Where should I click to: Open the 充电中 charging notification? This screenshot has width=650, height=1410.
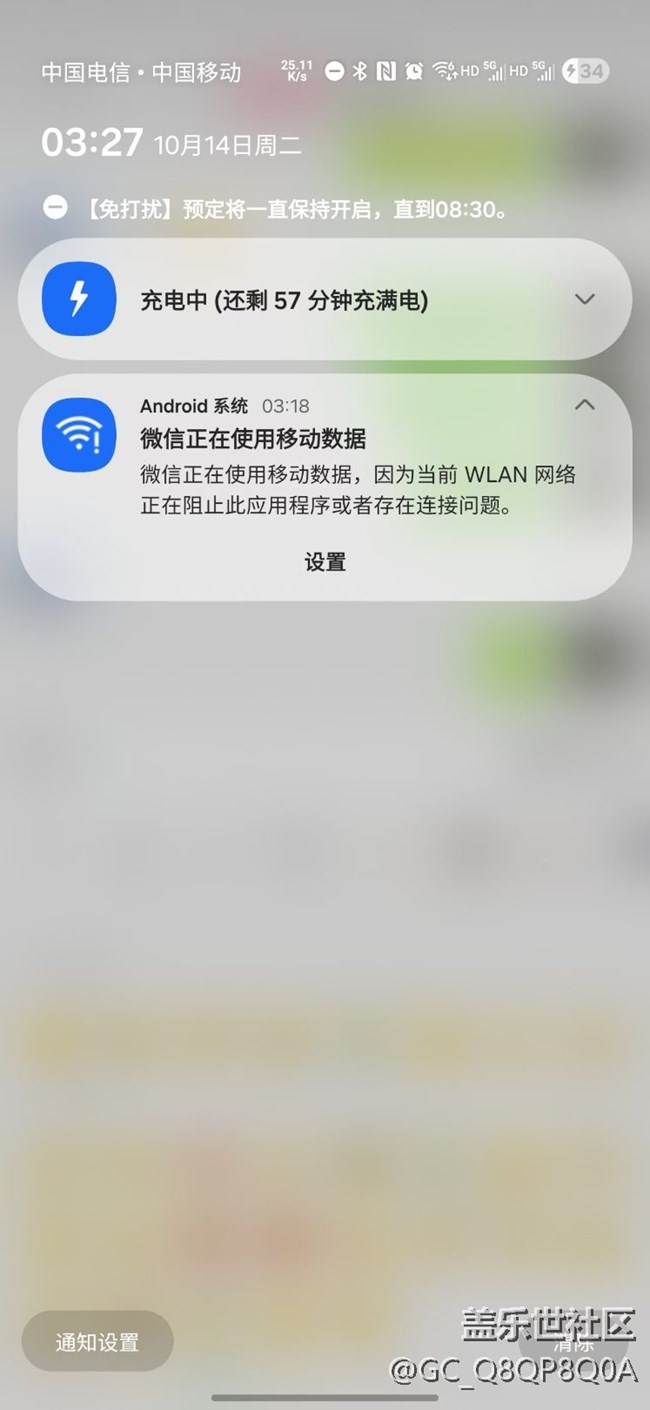point(284,300)
